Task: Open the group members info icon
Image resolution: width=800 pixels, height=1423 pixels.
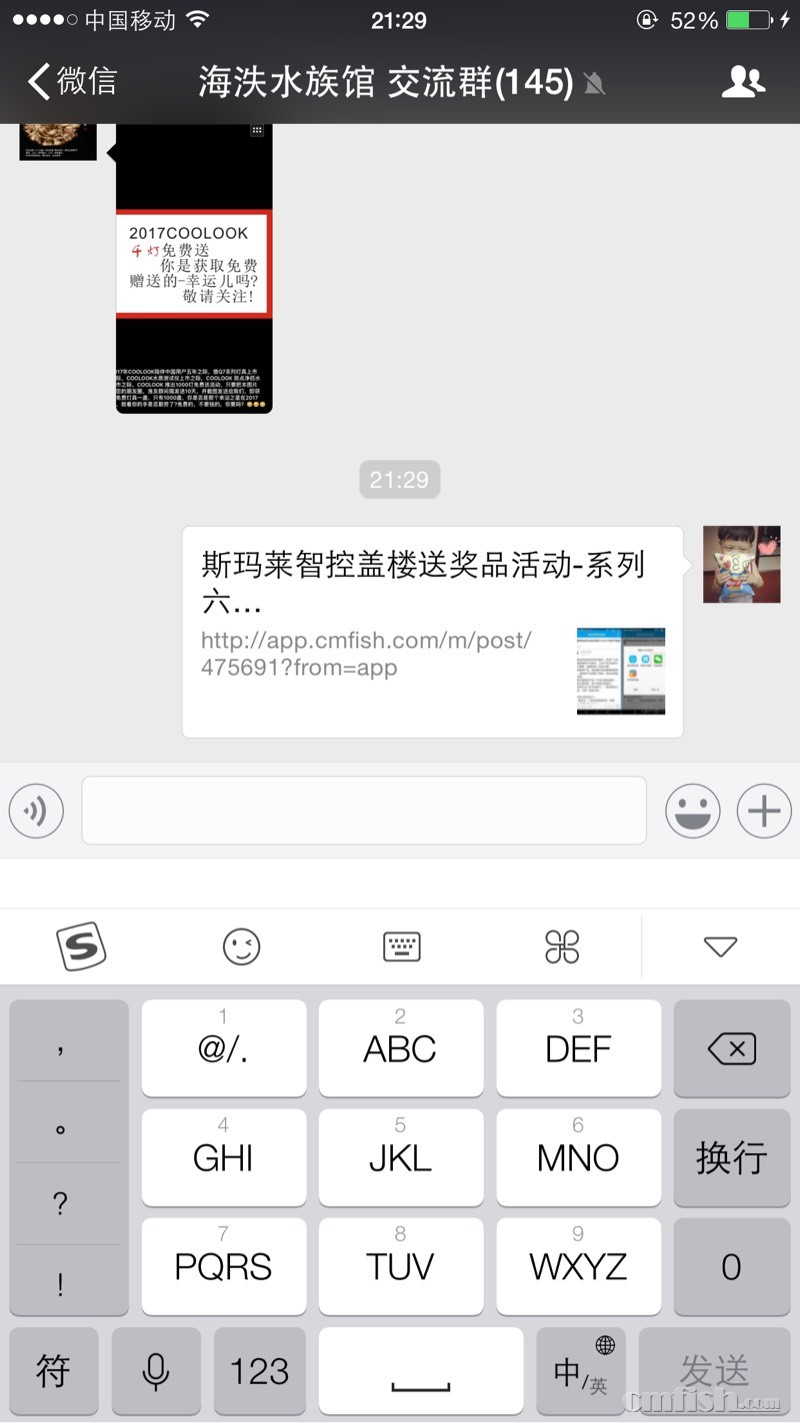Action: pyautogui.click(x=743, y=82)
